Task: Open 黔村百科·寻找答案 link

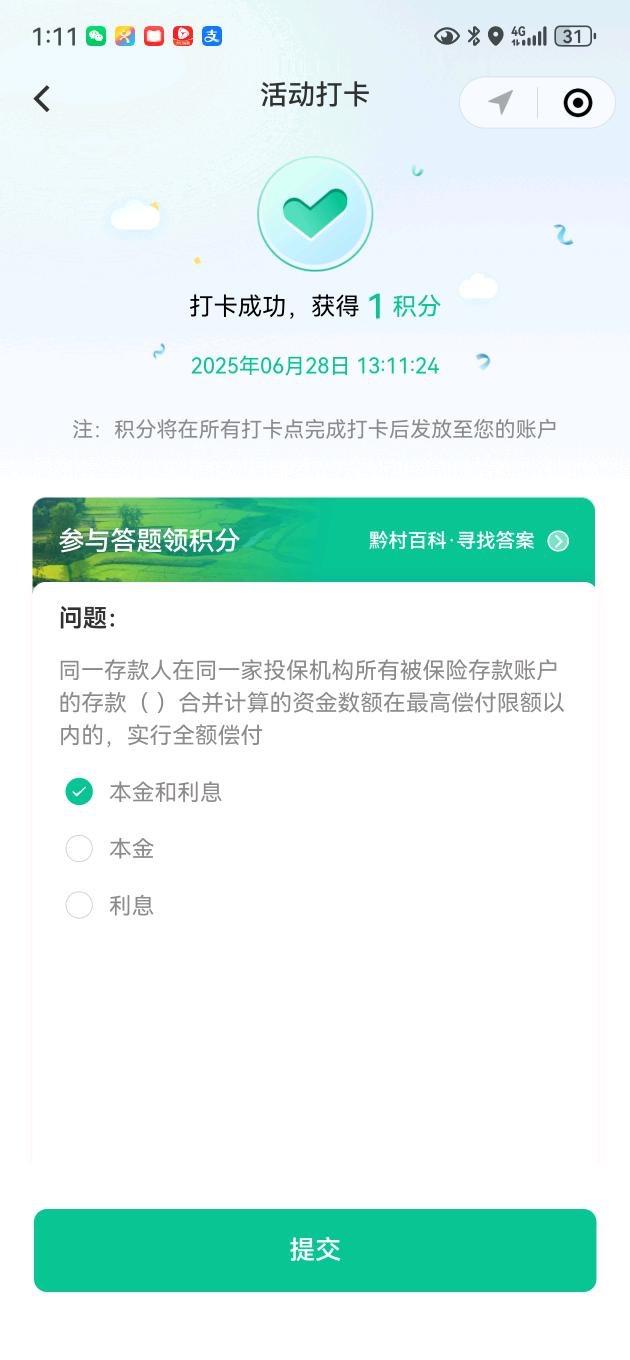Action: tap(468, 541)
